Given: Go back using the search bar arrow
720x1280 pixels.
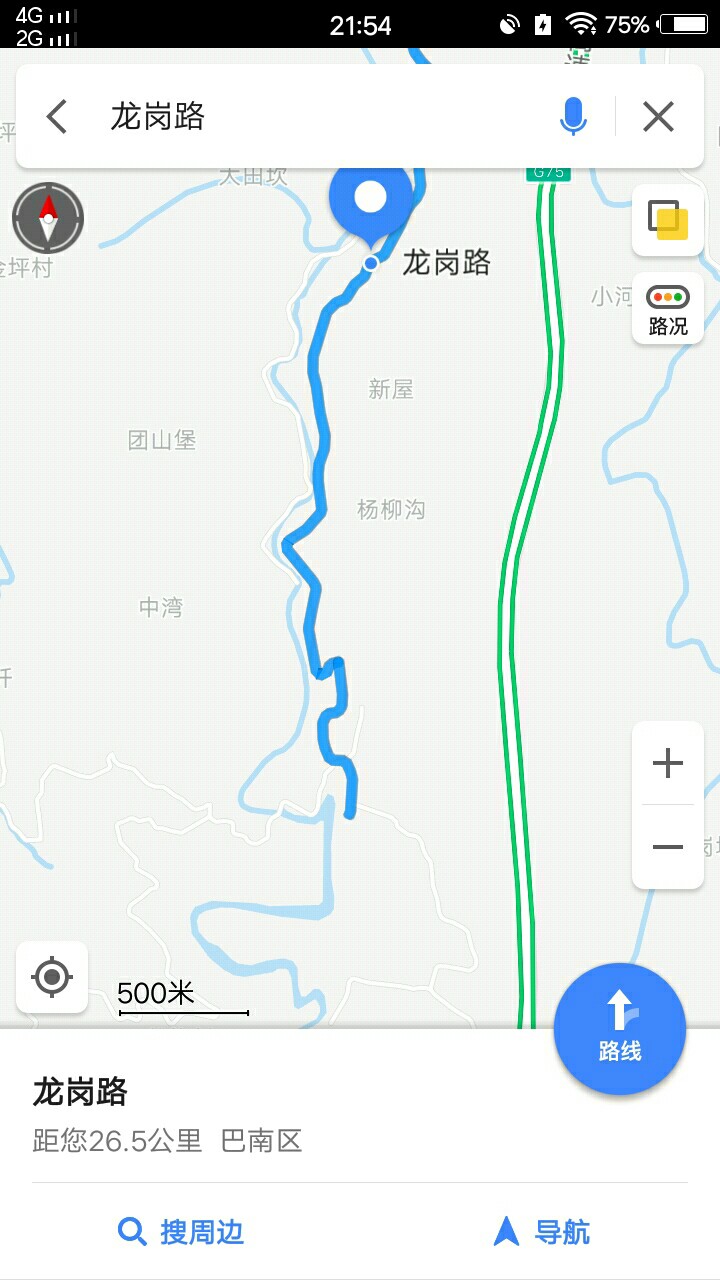Looking at the screenshot, I should tap(57, 117).
